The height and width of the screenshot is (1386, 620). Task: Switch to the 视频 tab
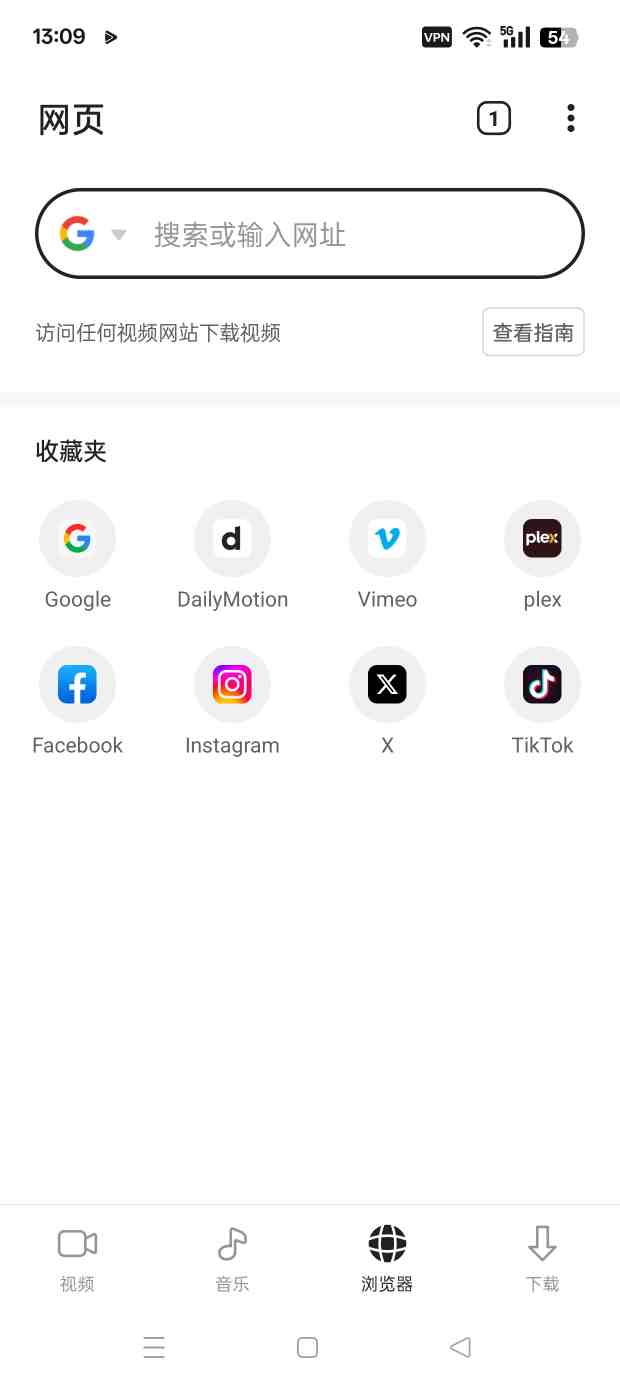pos(77,1258)
